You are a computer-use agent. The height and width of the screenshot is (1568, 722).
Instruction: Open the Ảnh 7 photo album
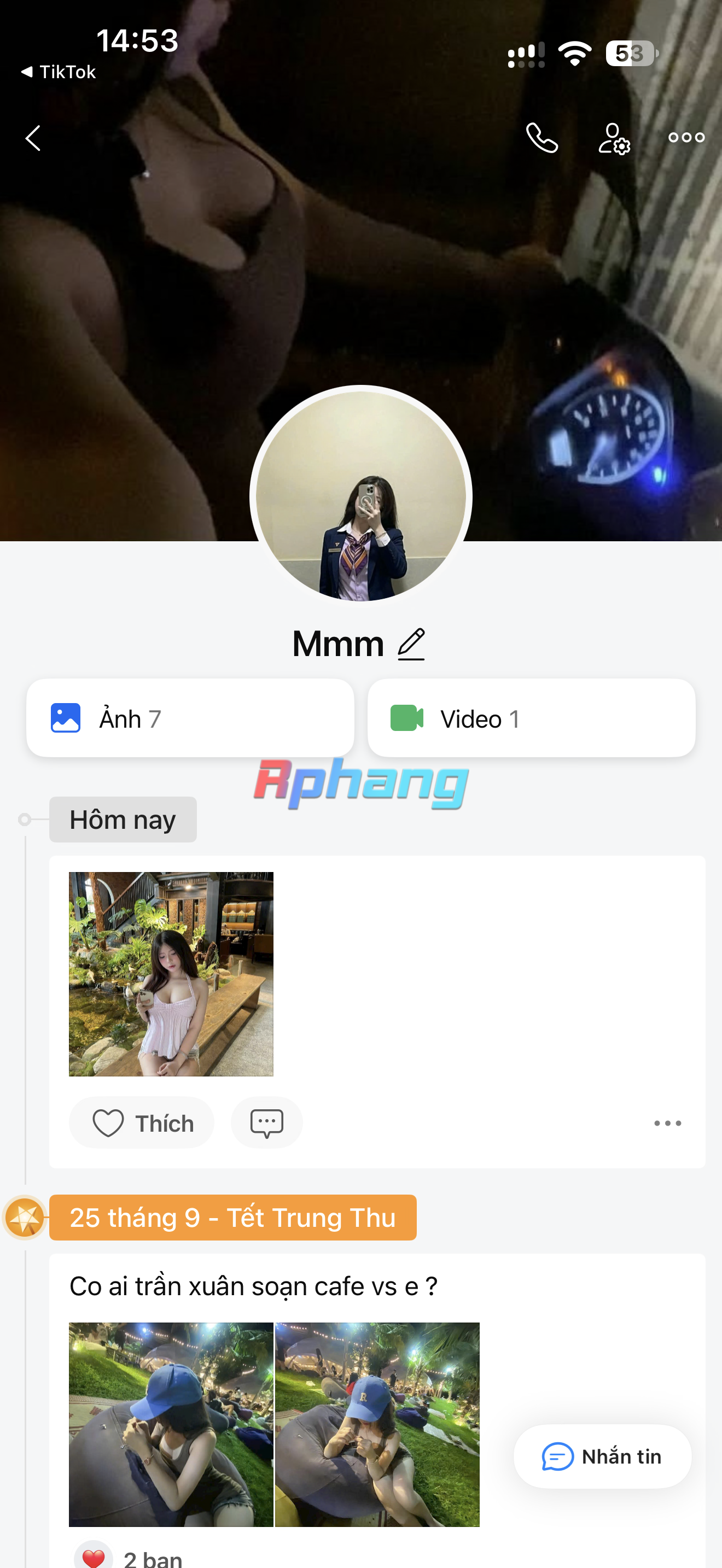point(190,718)
